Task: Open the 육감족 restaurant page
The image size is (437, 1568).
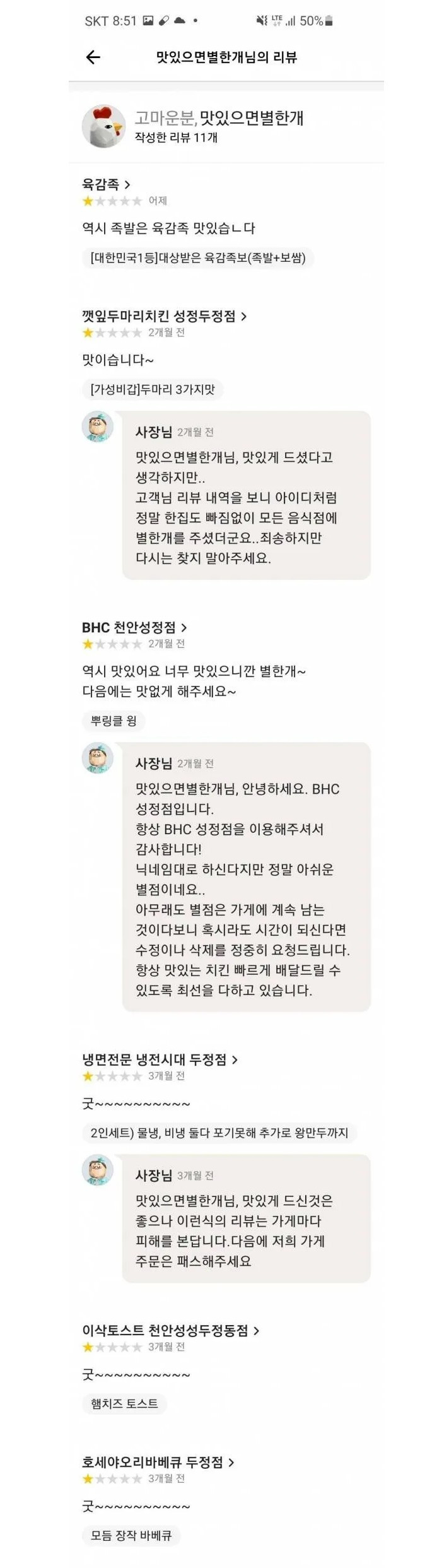Action: (106, 184)
